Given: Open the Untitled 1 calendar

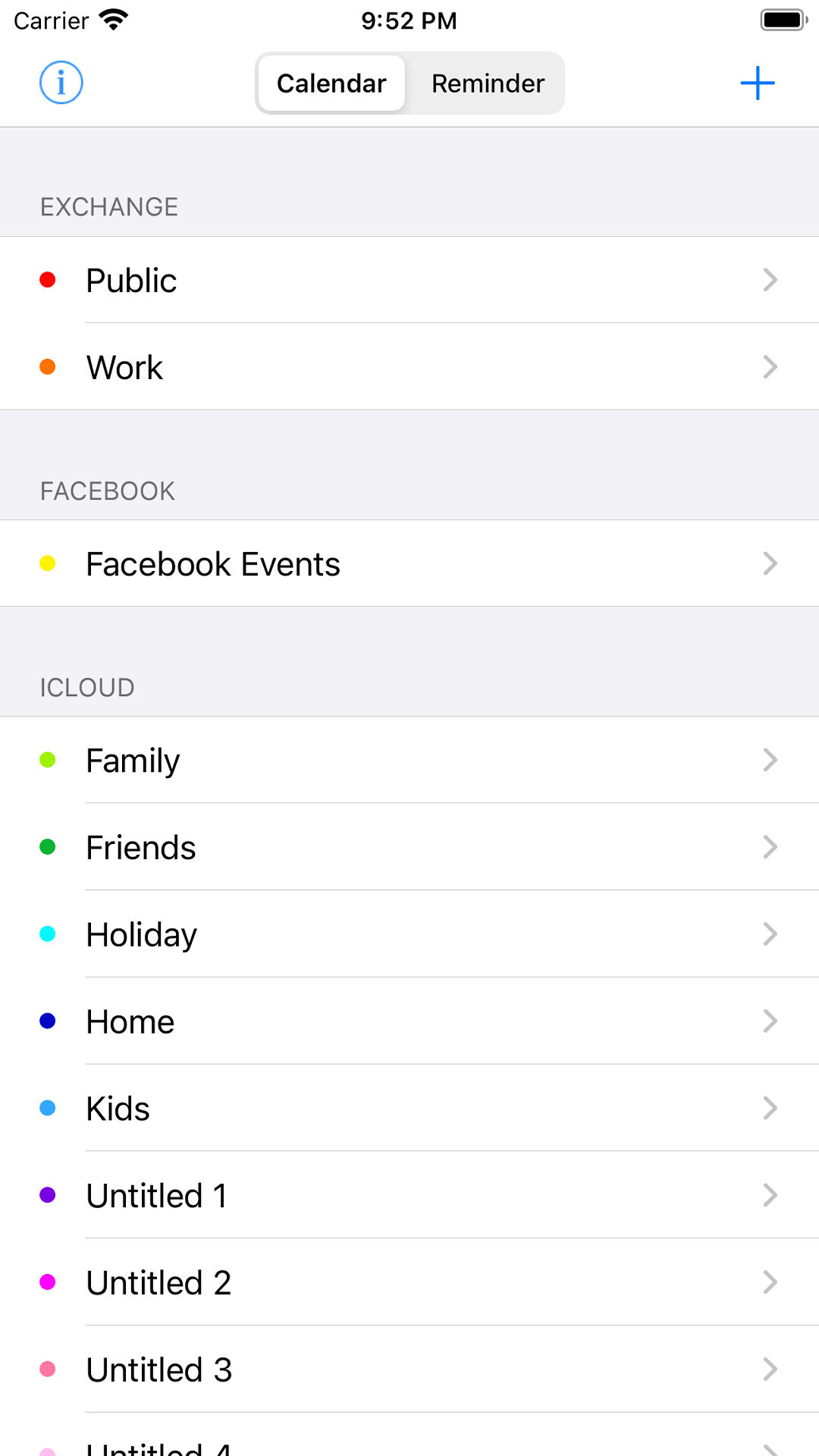Looking at the screenshot, I should (x=409, y=1196).
